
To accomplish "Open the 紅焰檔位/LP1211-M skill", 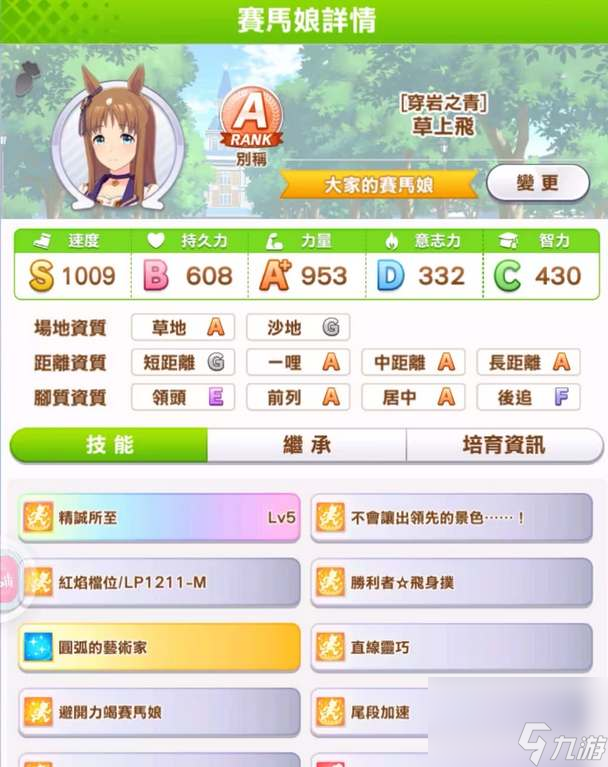I will (x=160, y=582).
